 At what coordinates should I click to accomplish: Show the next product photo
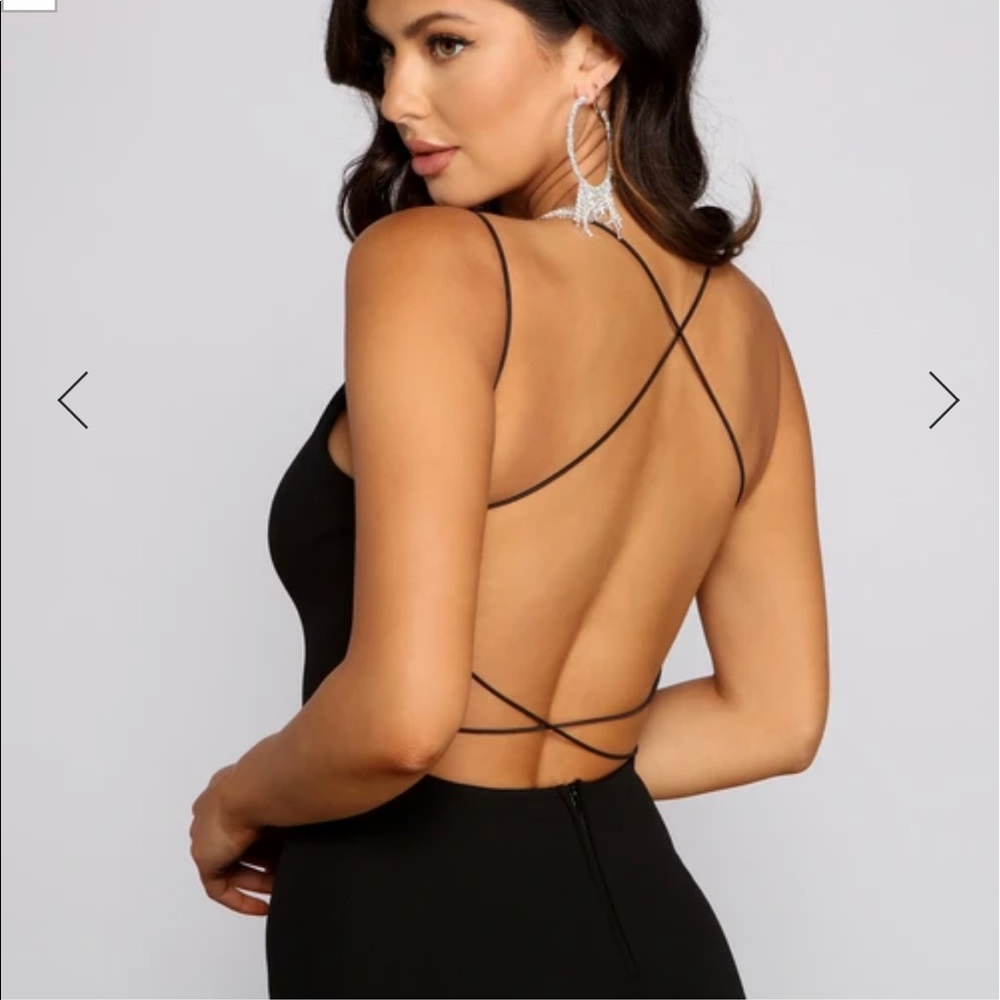944,400
